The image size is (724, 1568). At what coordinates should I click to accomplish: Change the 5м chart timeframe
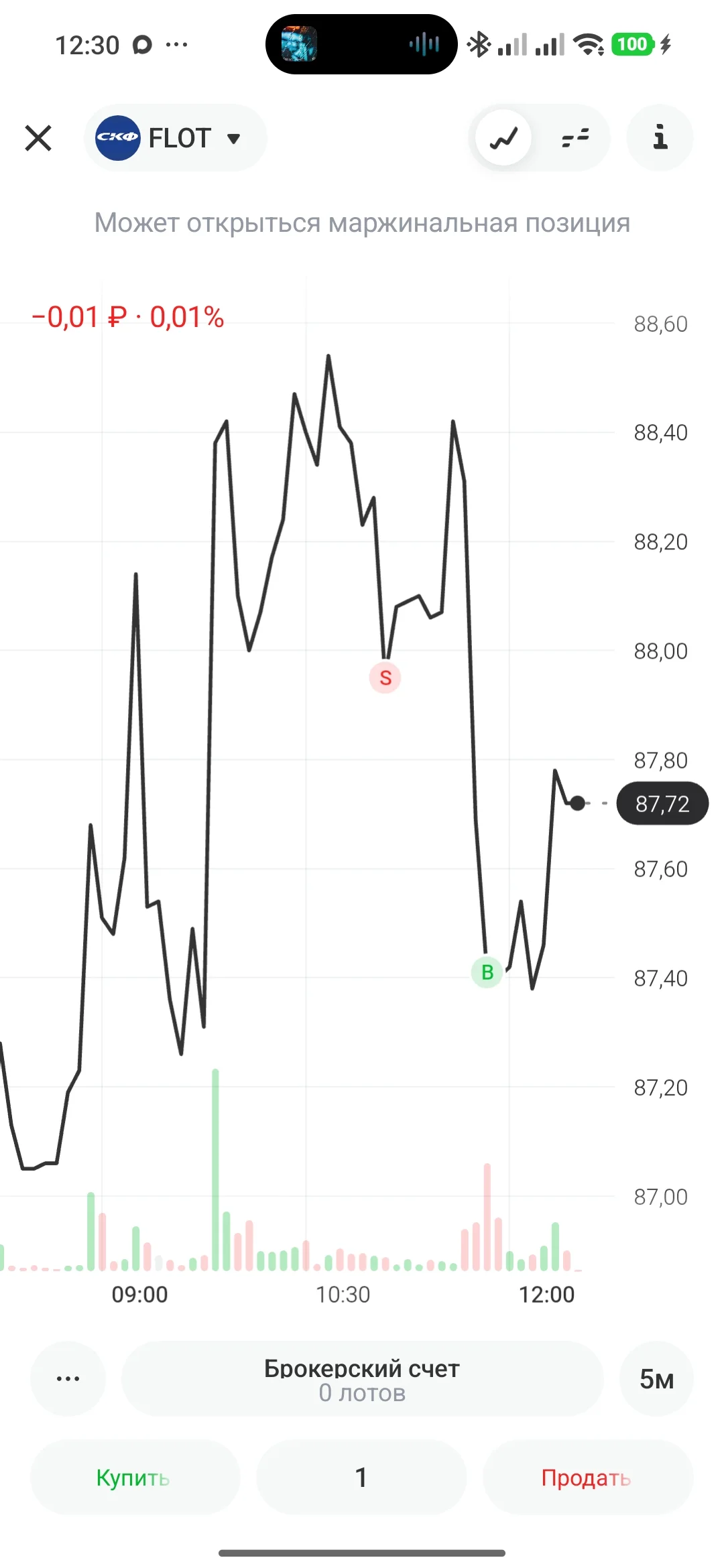tap(656, 1378)
